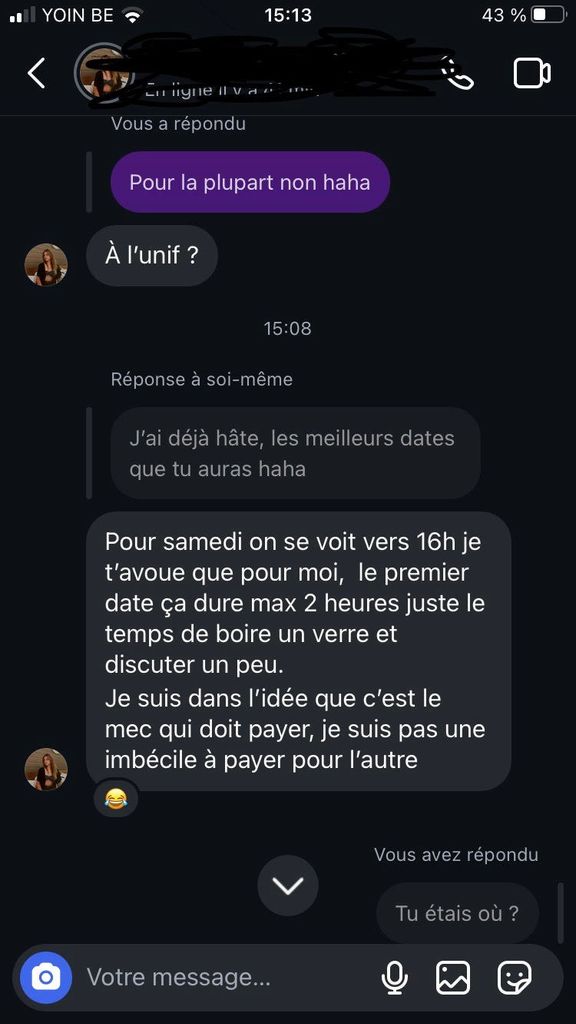The height and width of the screenshot is (1024, 576).
Task: Open the camera from message bar
Action: coord(46,978)
